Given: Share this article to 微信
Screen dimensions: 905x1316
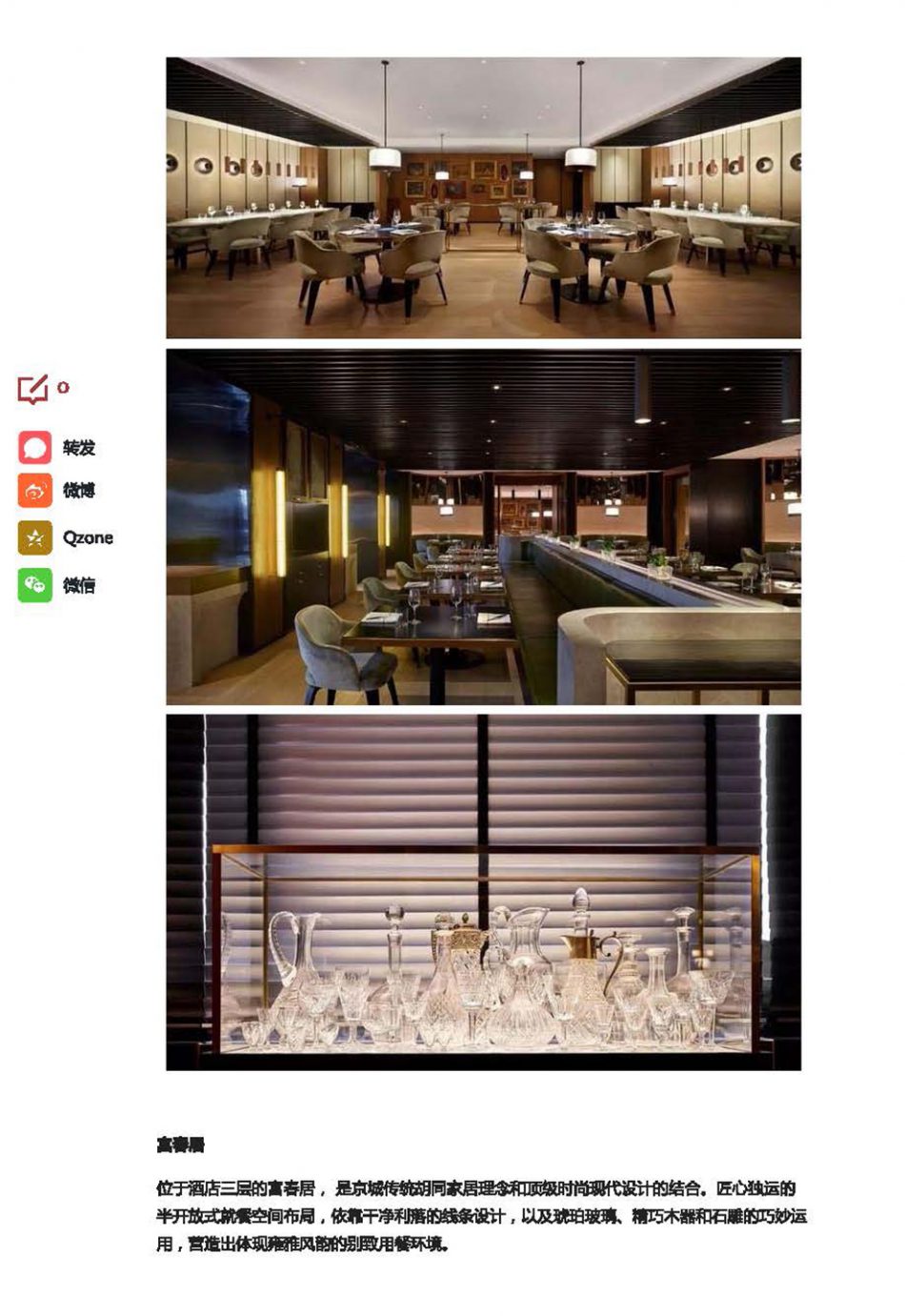Looking at the screenshot, I should click(35, 585).
